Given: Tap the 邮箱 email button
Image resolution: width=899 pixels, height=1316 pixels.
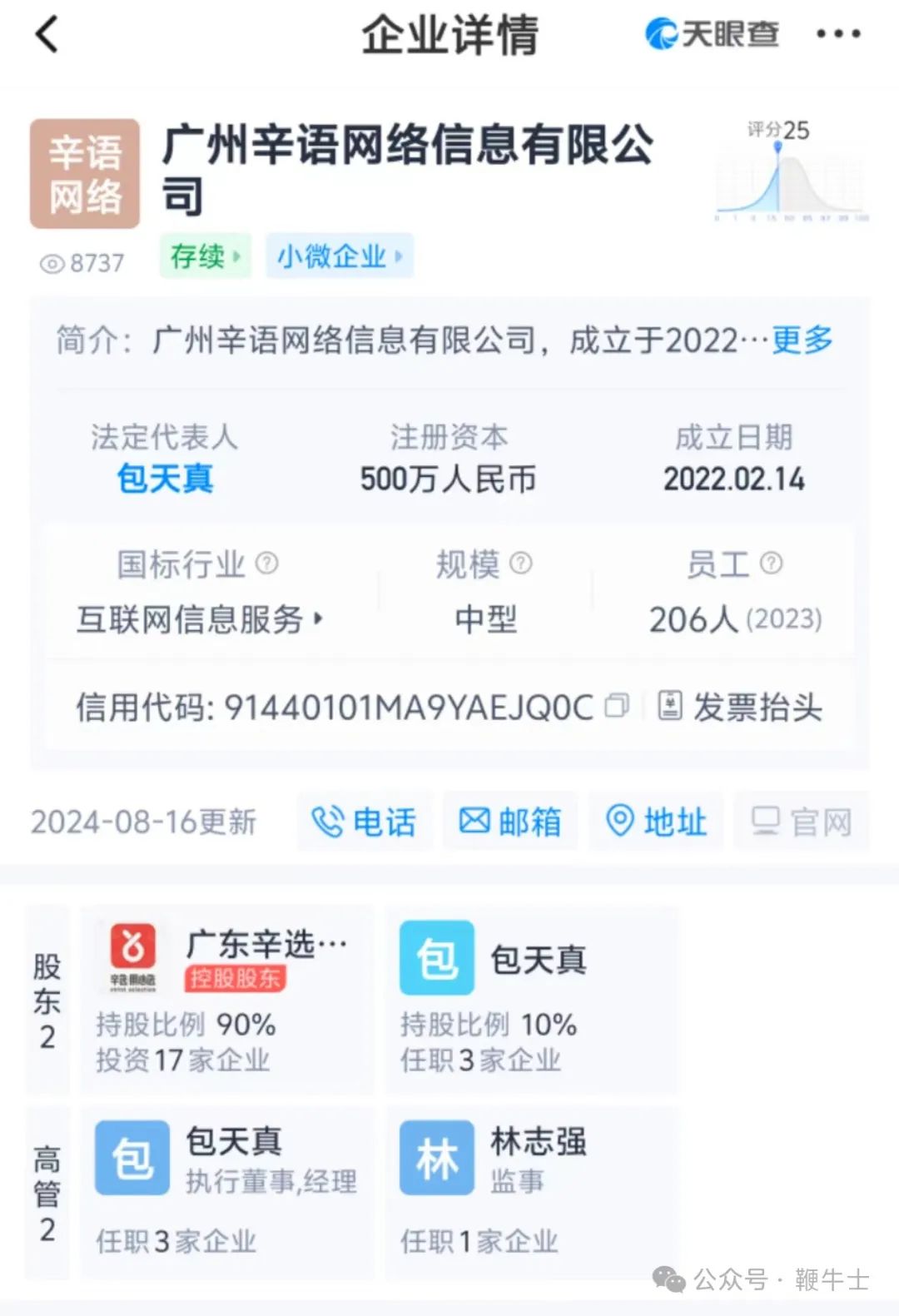Looking at the screenshot, I should (510, 822).
